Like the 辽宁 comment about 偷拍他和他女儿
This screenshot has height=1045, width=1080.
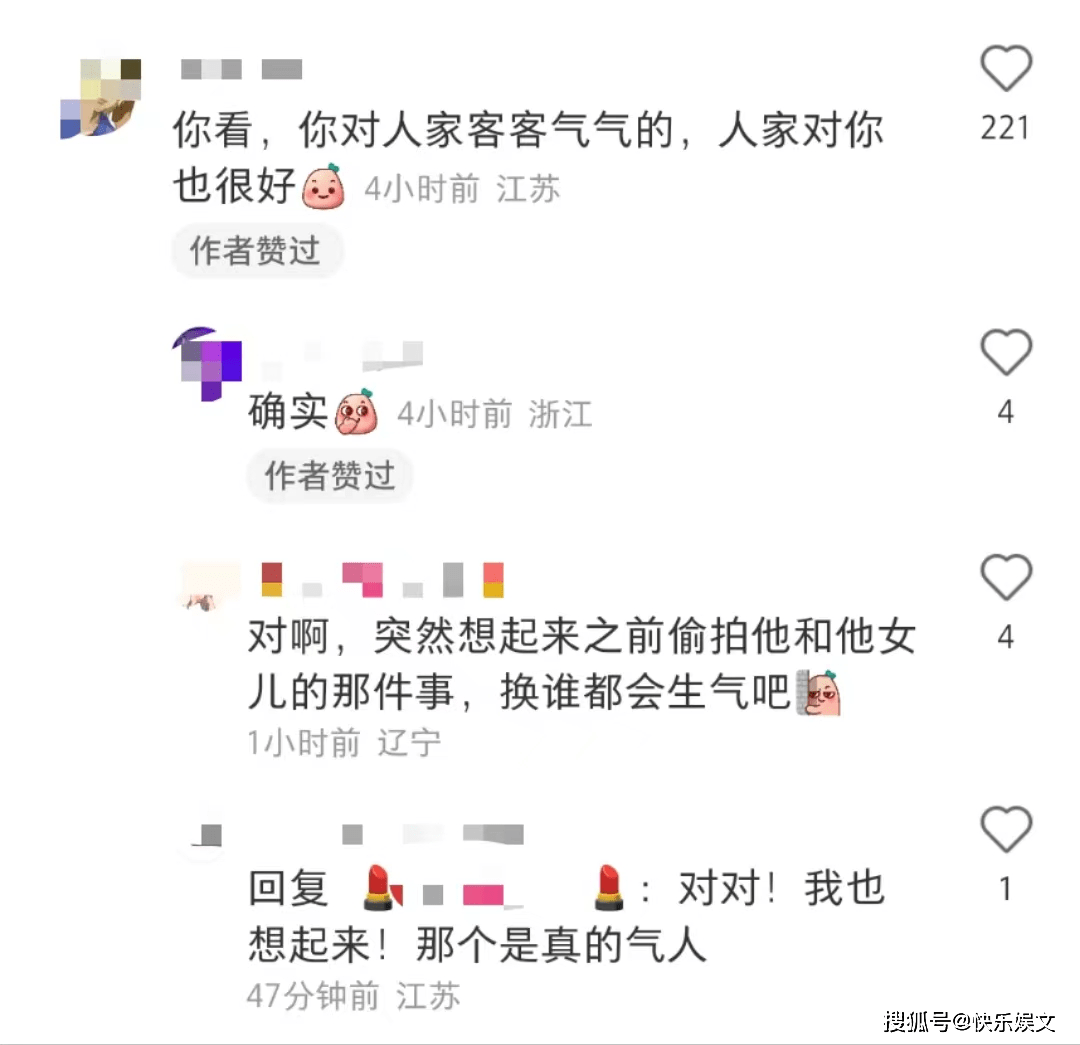(1005, 579)
